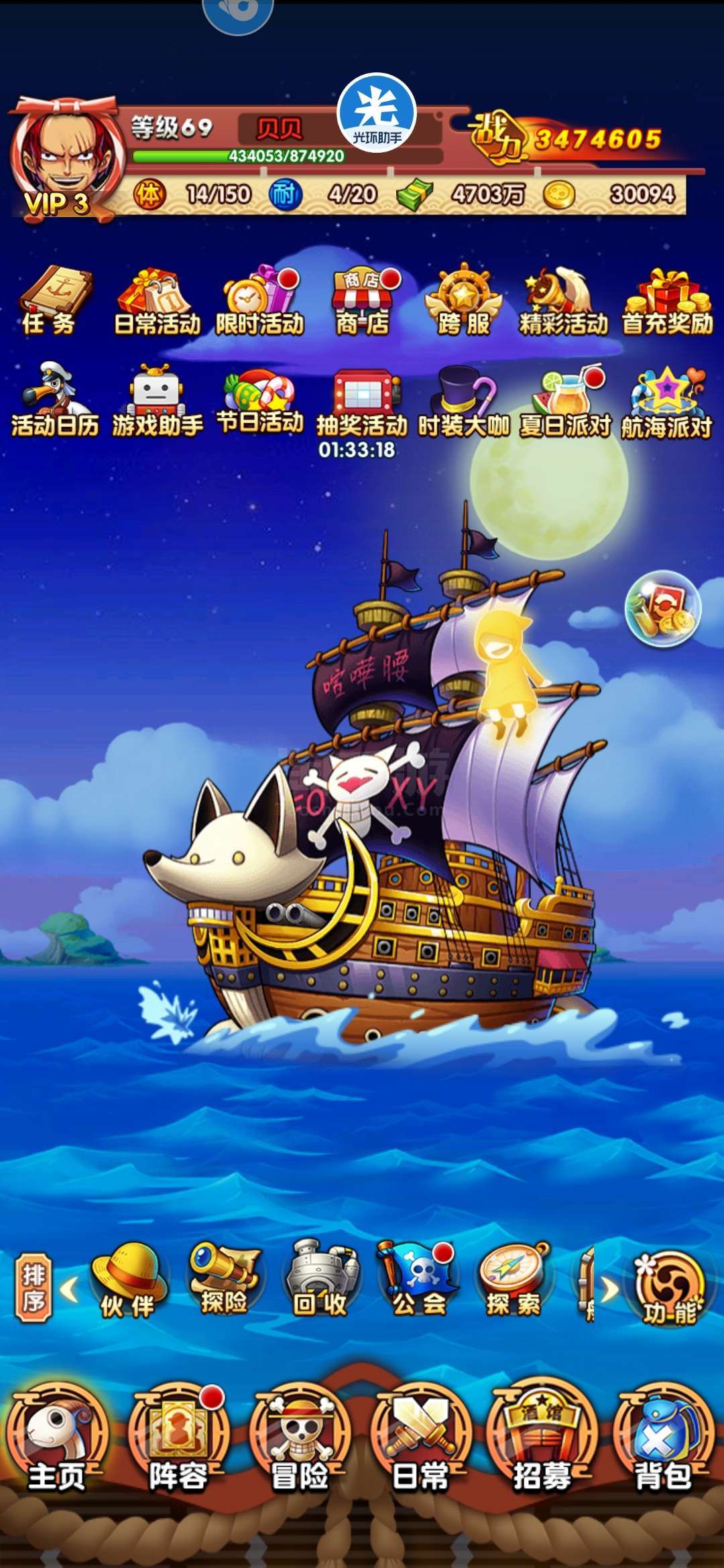The width and height of the screenshot is (724, 1568).
Task: Open 首充奖励 first recharge reward
Action: coord(668,302)
